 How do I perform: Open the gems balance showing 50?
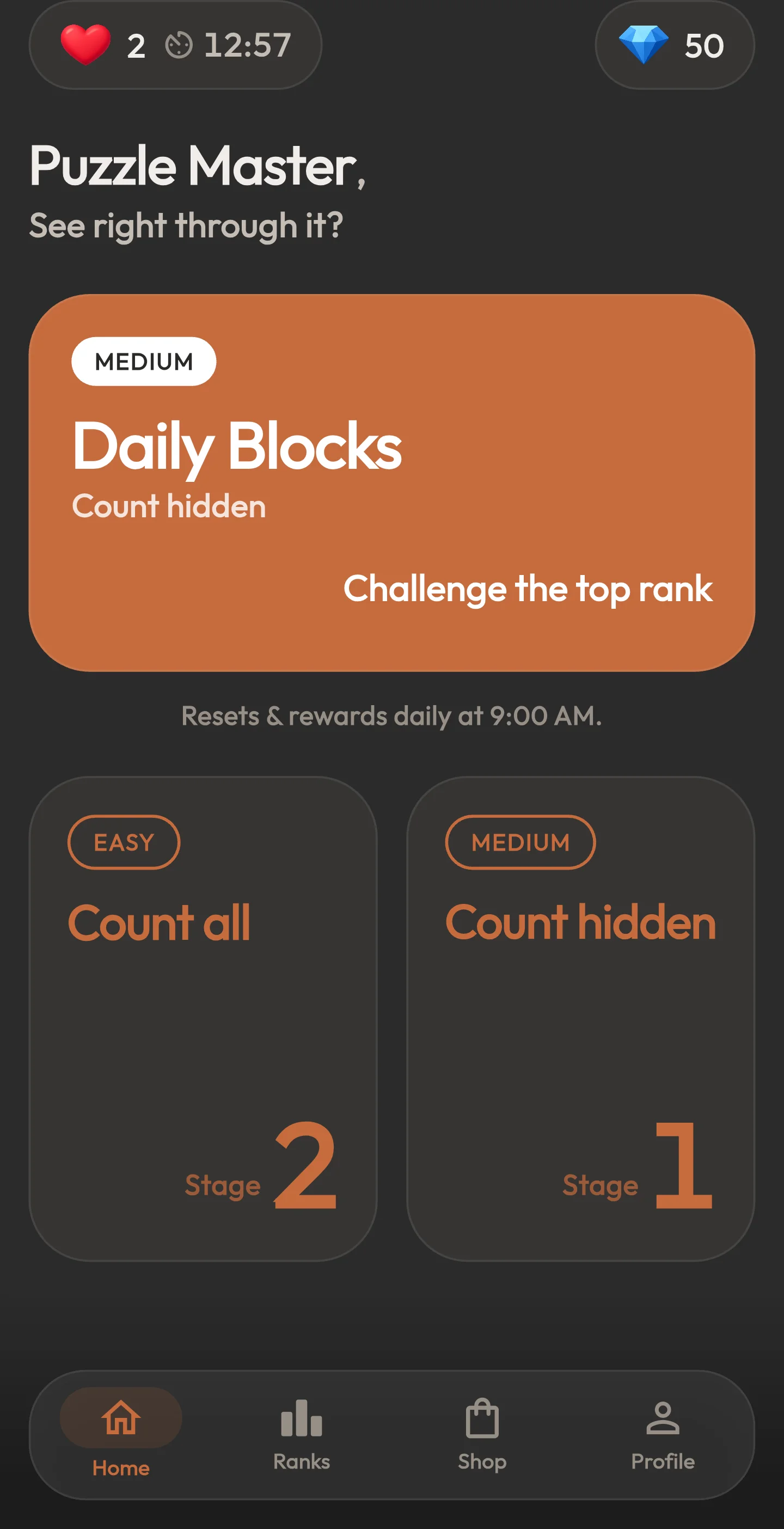click(675, 45)
